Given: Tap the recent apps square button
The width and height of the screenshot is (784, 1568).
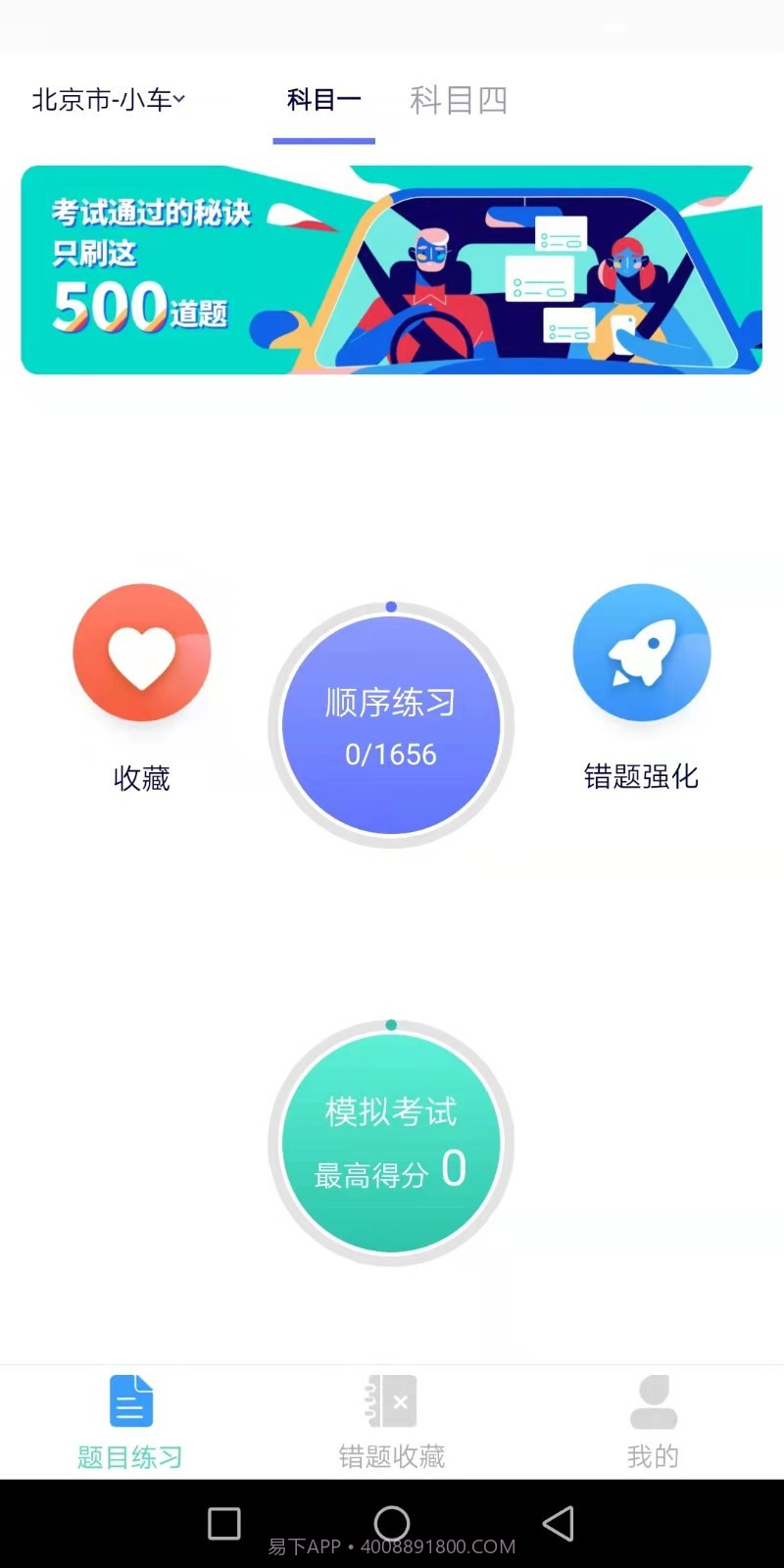Looking at the screenshot, I should coord(223,1523).
